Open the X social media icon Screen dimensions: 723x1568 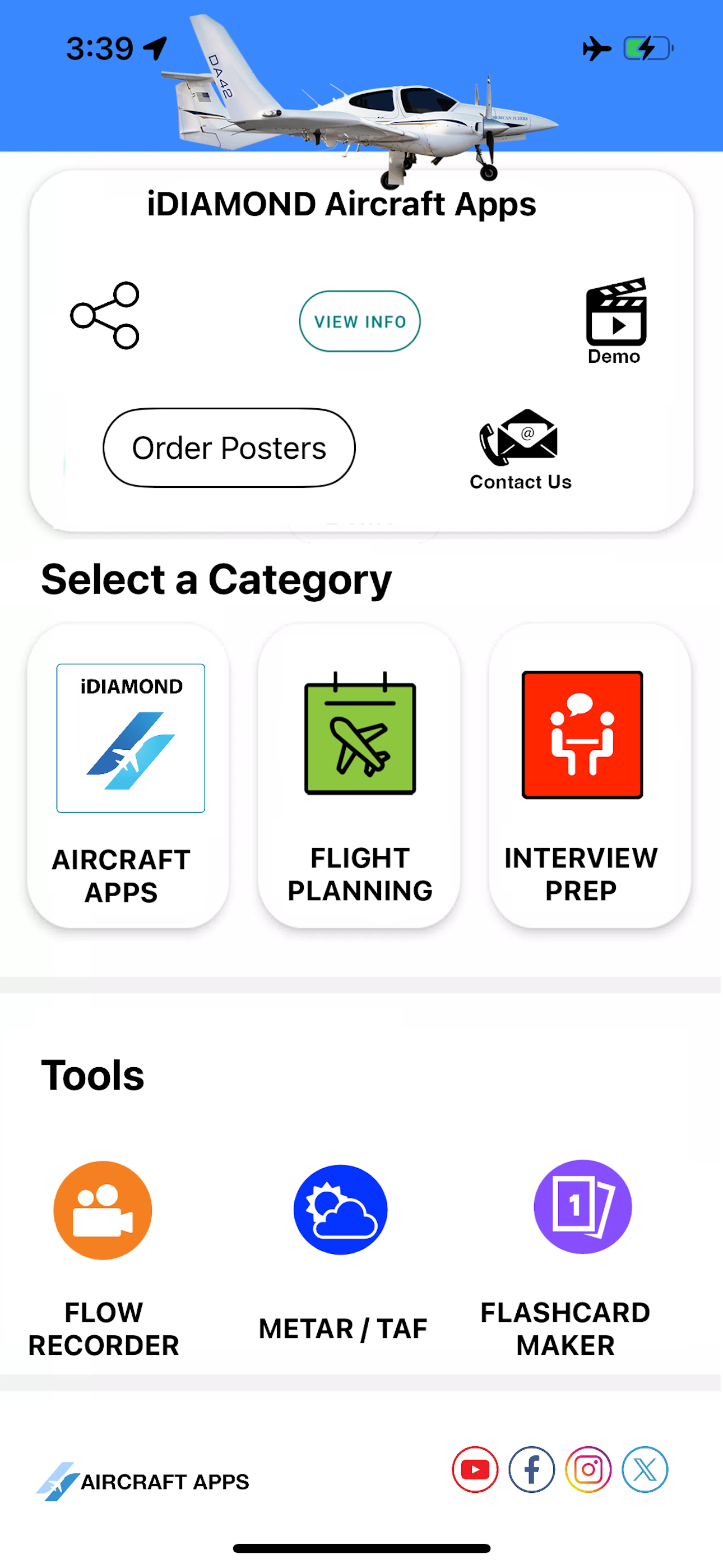(645, 1470)
